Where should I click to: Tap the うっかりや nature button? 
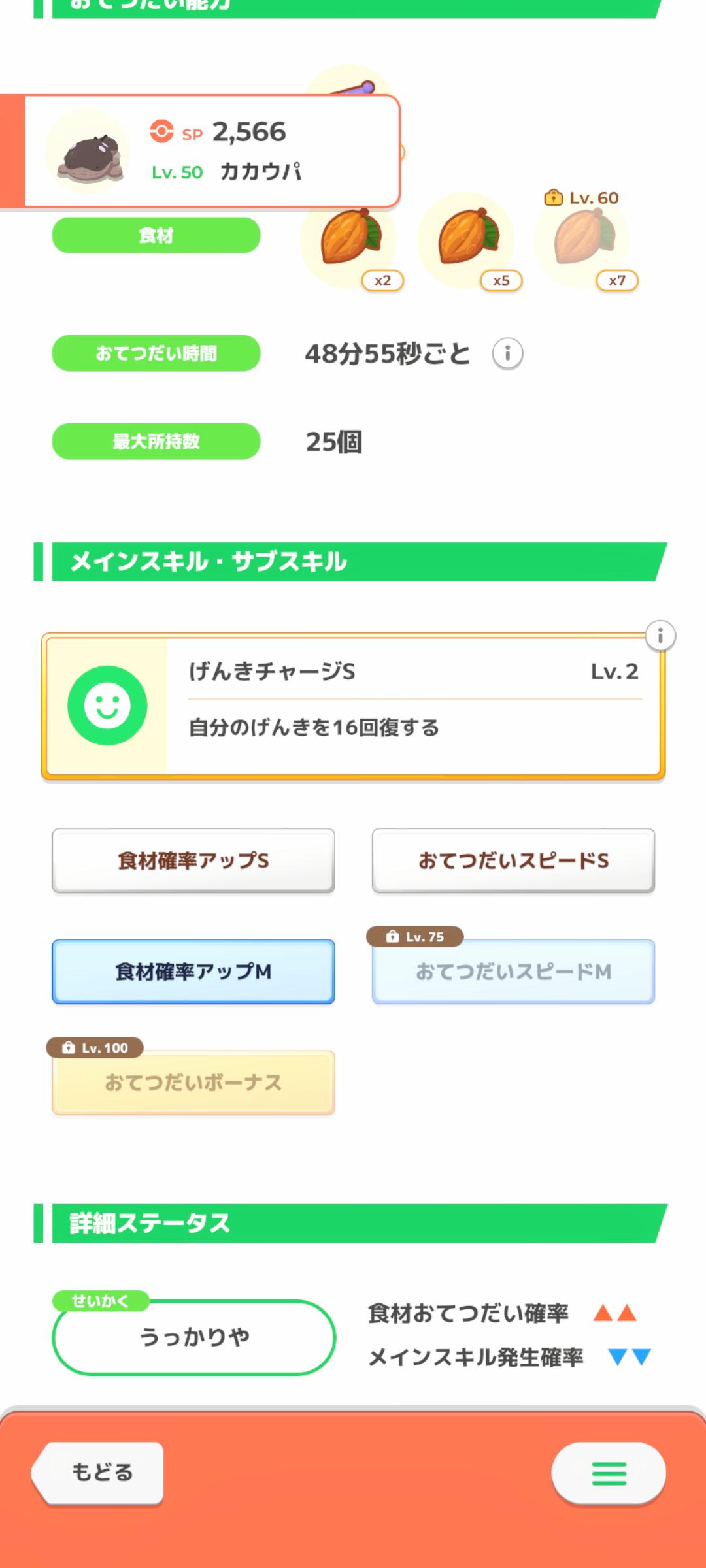193,1337
